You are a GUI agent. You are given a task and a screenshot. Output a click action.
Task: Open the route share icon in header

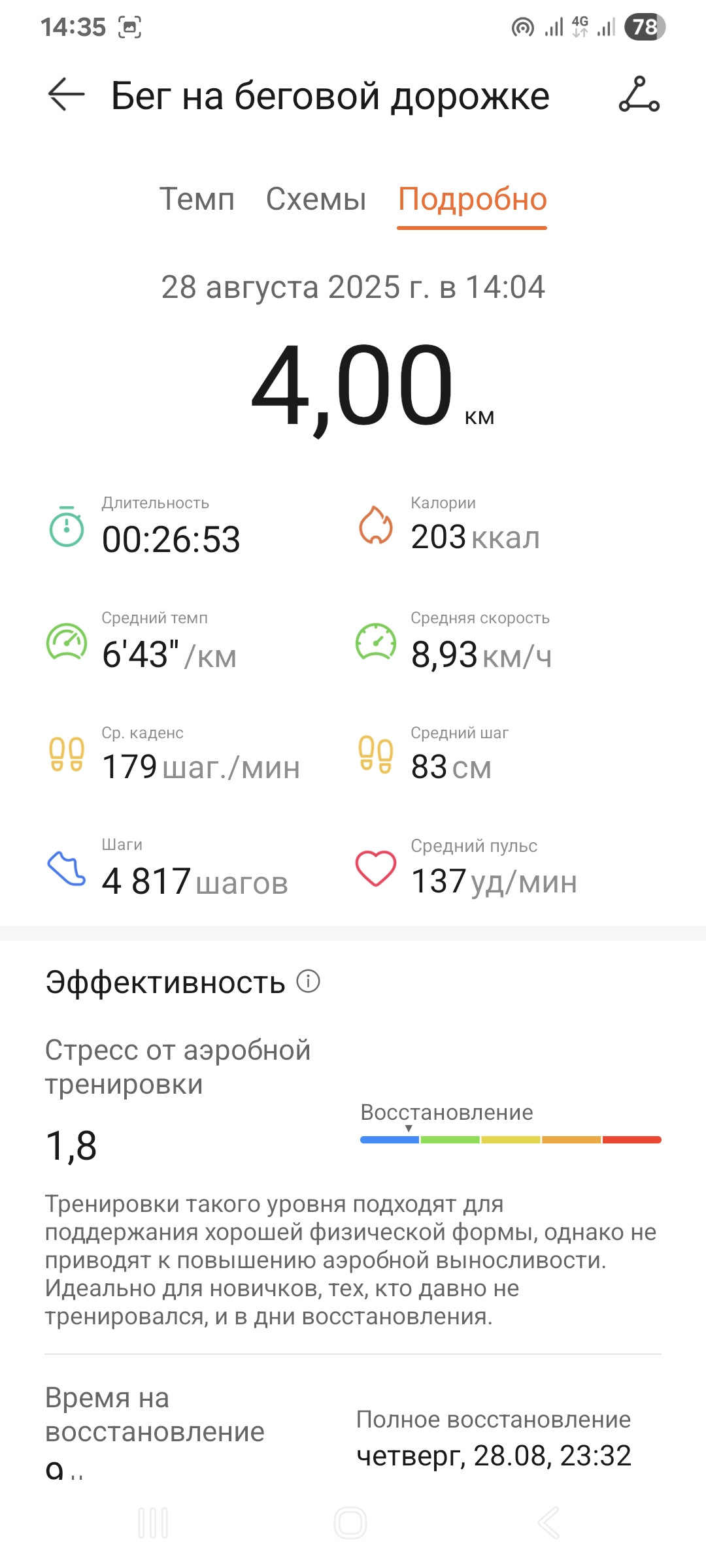639,95
